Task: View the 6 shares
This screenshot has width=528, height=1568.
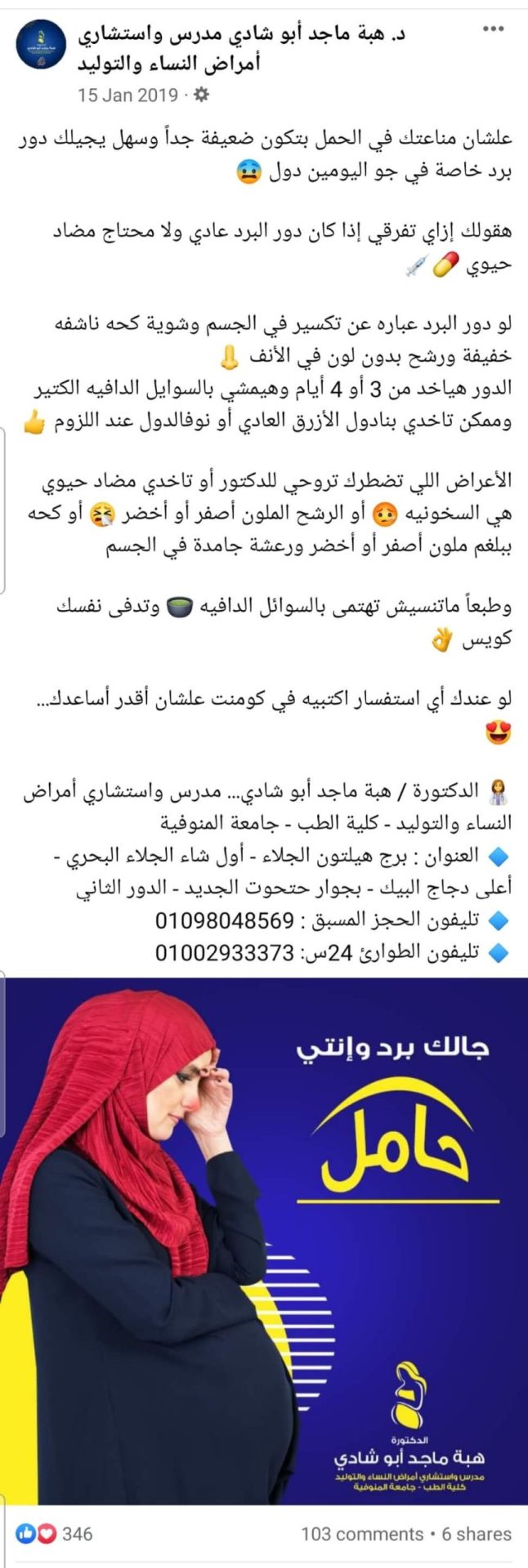Action: (x=477, y=1535)
